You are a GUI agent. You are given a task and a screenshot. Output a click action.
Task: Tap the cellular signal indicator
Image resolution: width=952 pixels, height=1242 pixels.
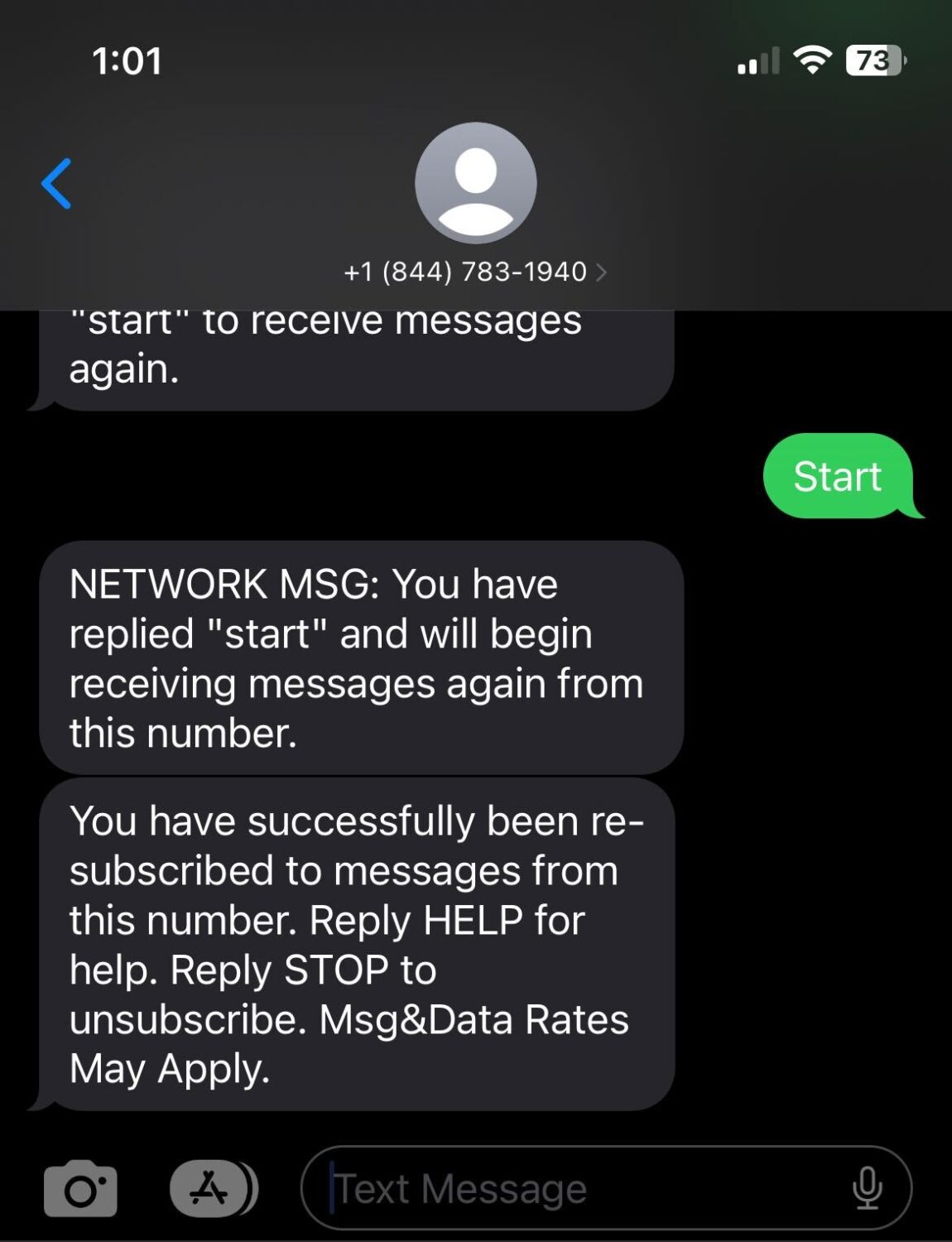pyautogui.click(x=756, y=60)
